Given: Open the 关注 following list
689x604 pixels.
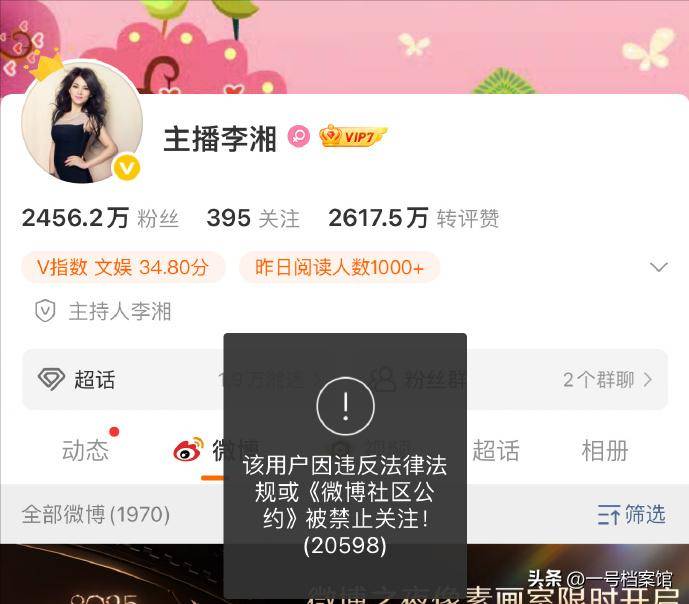Looking at the screenshot, I should tap(253, 218).
